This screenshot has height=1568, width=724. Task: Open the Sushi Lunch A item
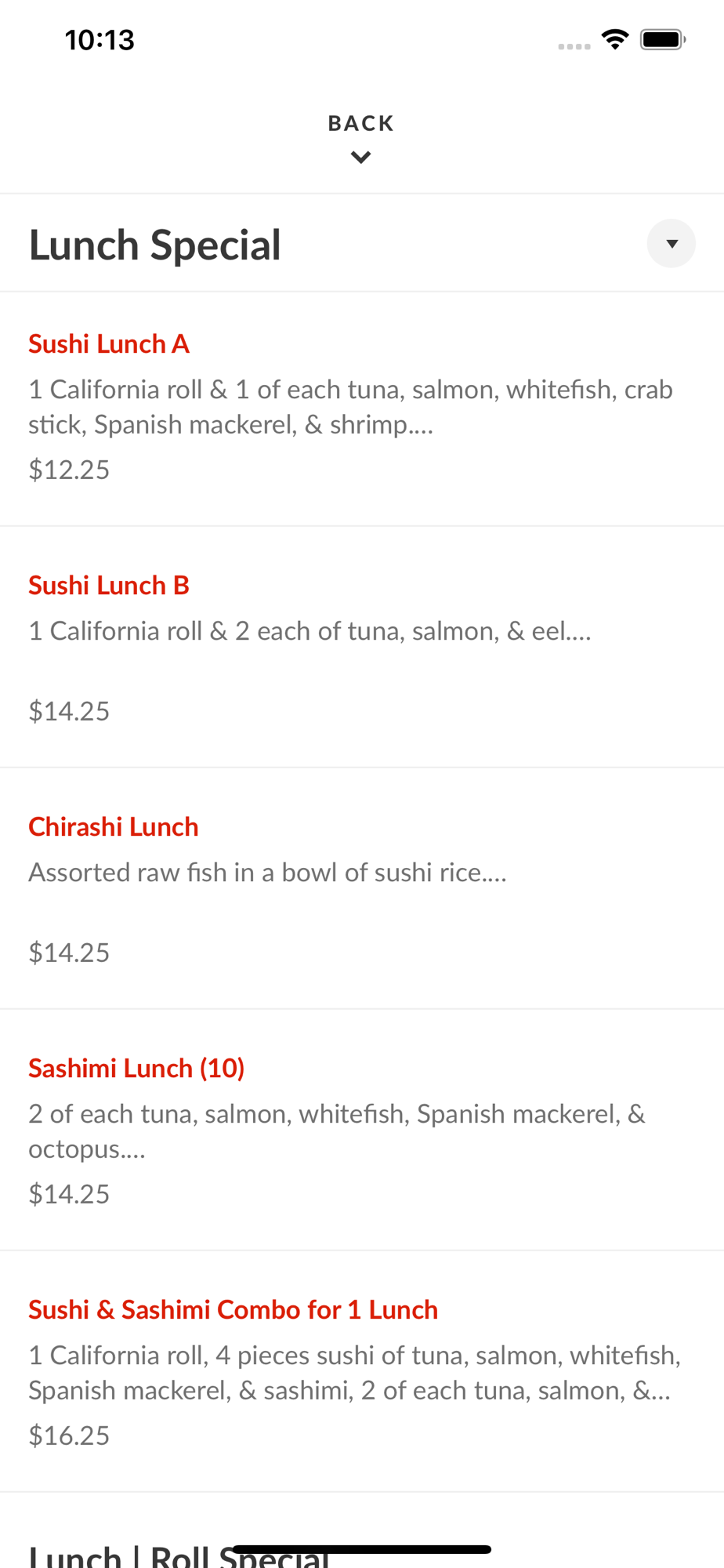[362, 408]
